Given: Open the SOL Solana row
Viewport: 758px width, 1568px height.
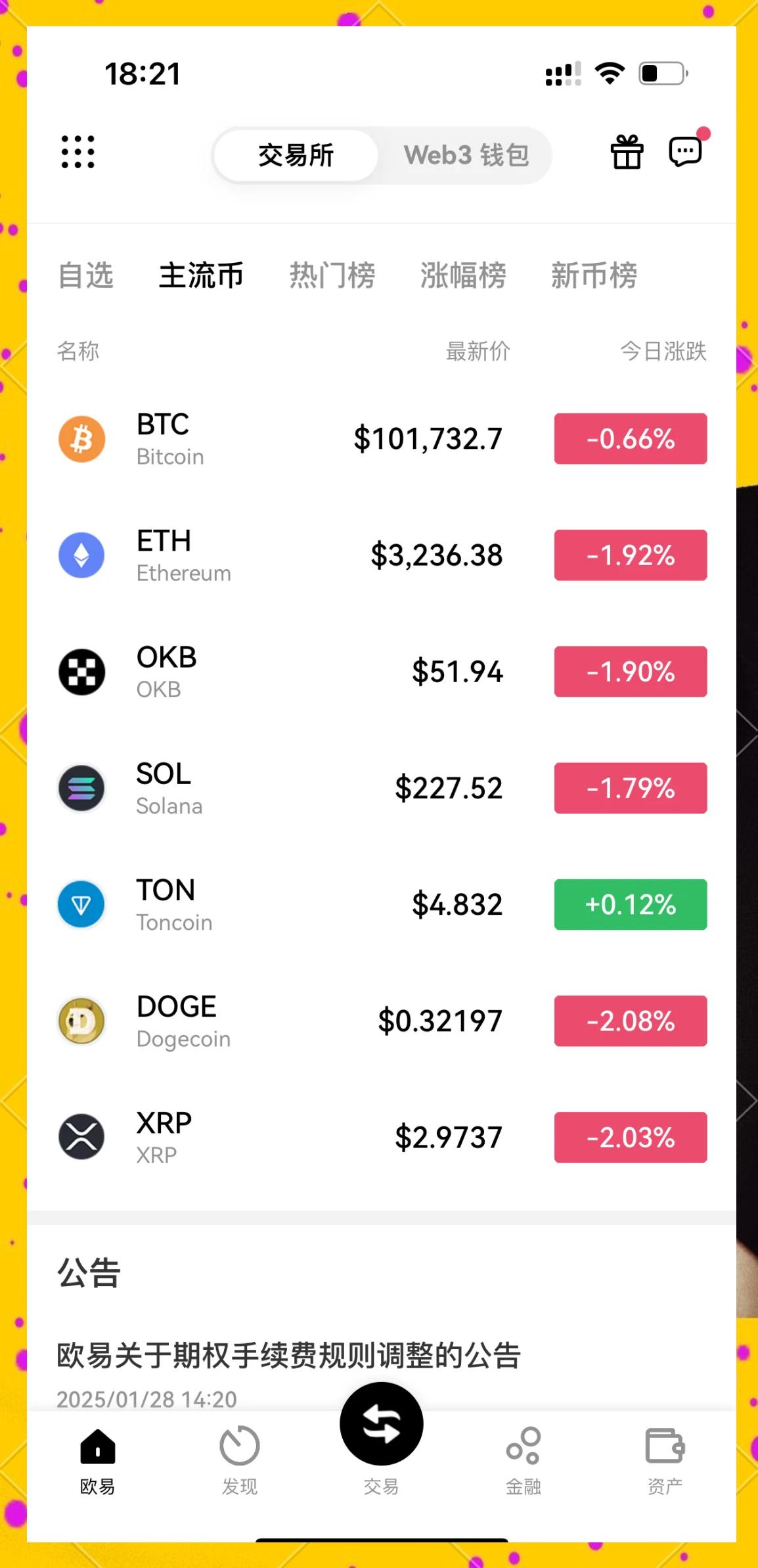Looking at the screenshot, I should [x=382, y=788].
